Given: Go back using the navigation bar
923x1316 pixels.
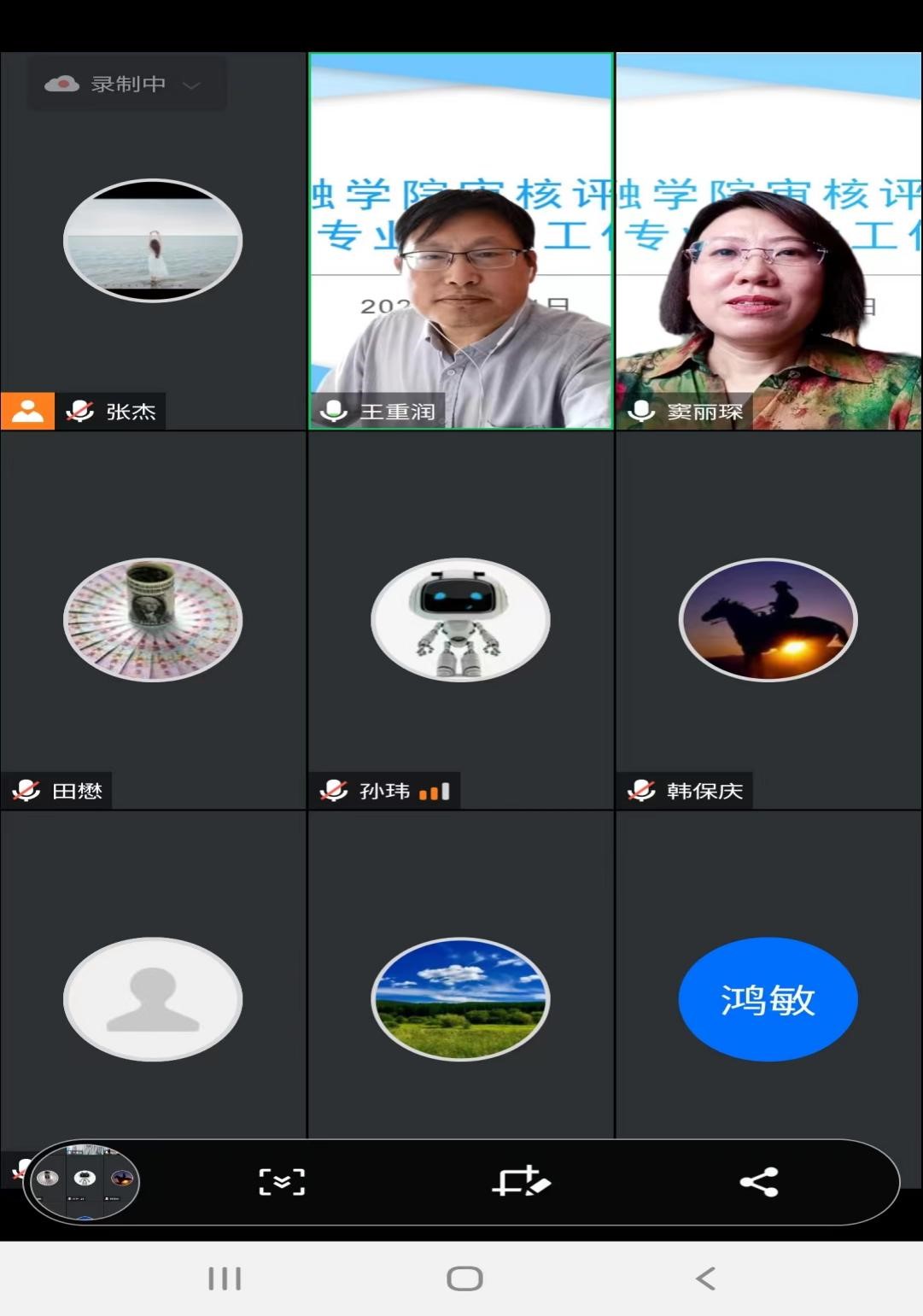Looking at the screenshot, I should [705, 1278].
